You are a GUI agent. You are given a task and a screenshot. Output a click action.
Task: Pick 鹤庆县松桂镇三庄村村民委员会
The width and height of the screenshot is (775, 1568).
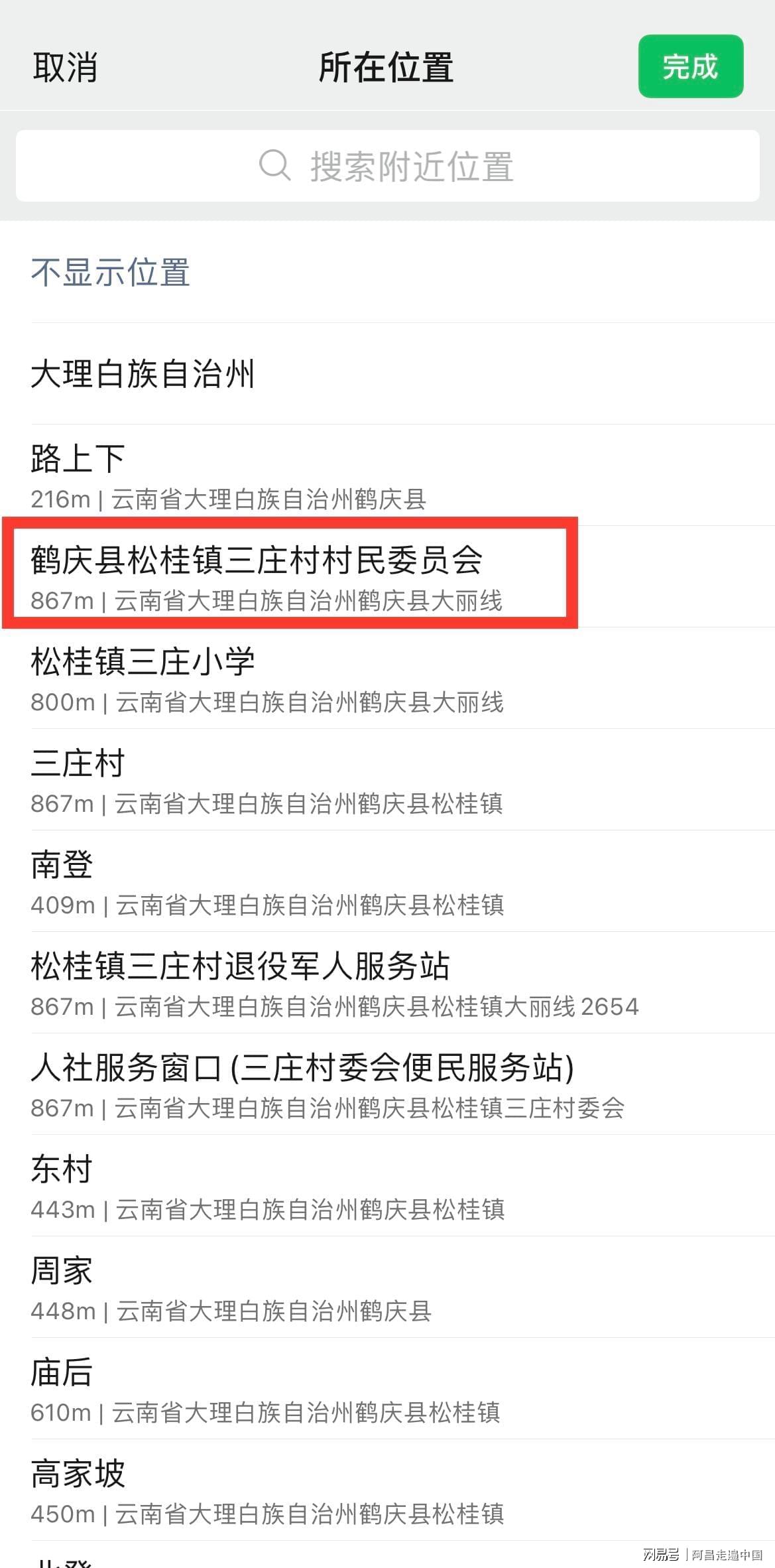(x=387, y=577)
